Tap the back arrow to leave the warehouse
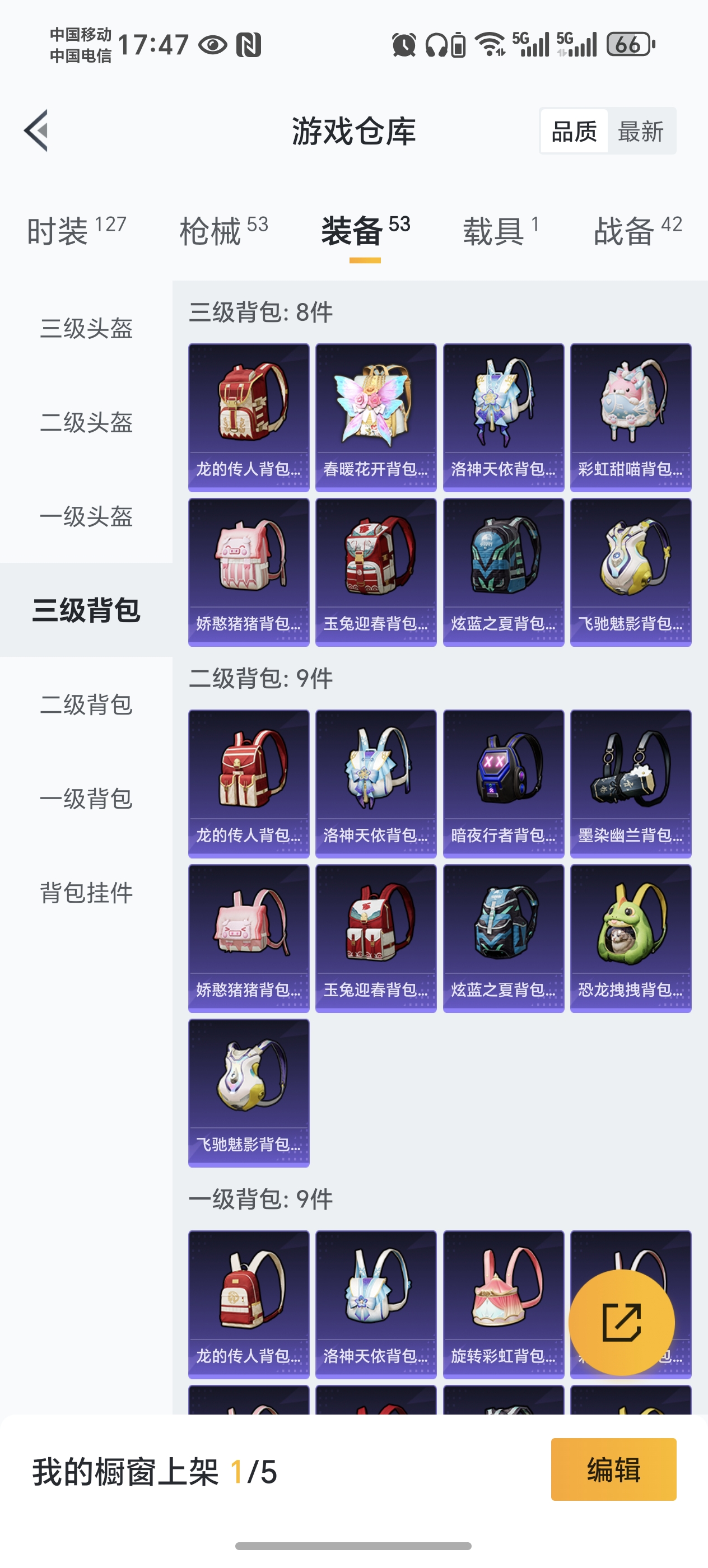The image size is (708, 1568). tap(36, 131)
